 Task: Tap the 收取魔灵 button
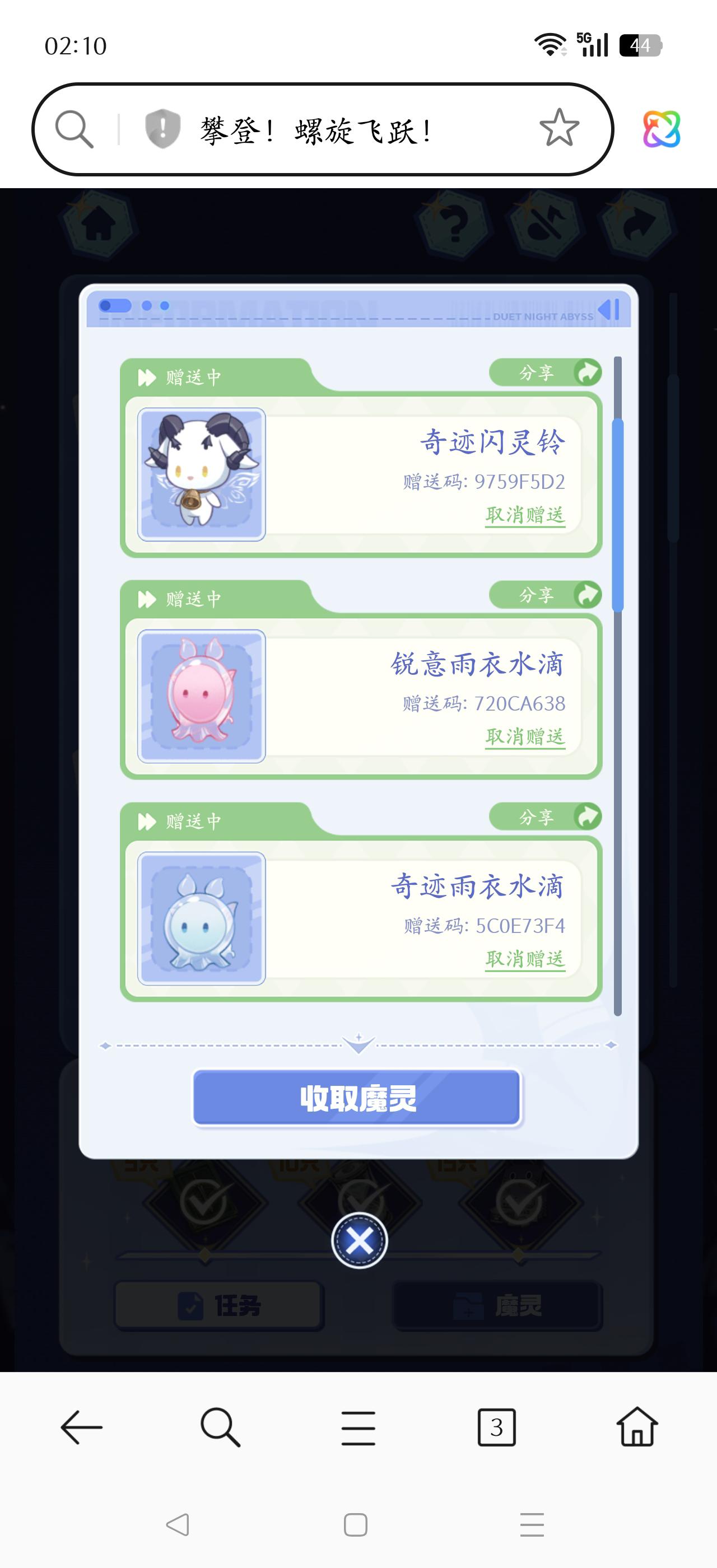[x=357, y=1098]
